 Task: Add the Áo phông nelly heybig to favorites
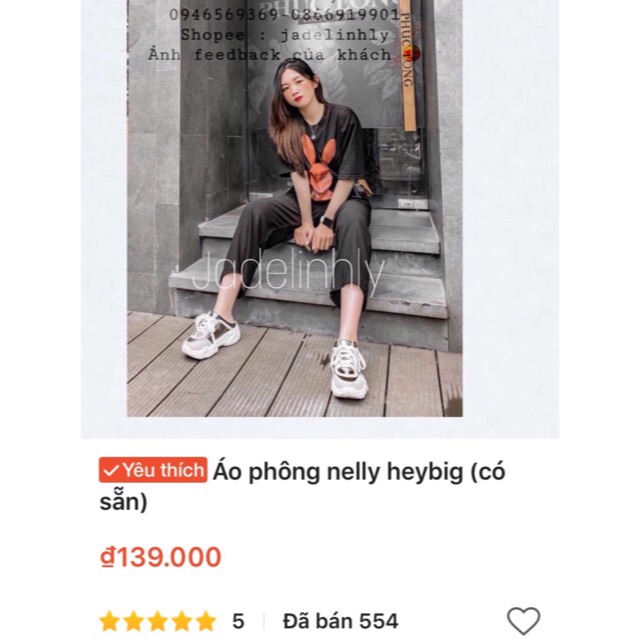pyautogui.click(x=523, y=620)
